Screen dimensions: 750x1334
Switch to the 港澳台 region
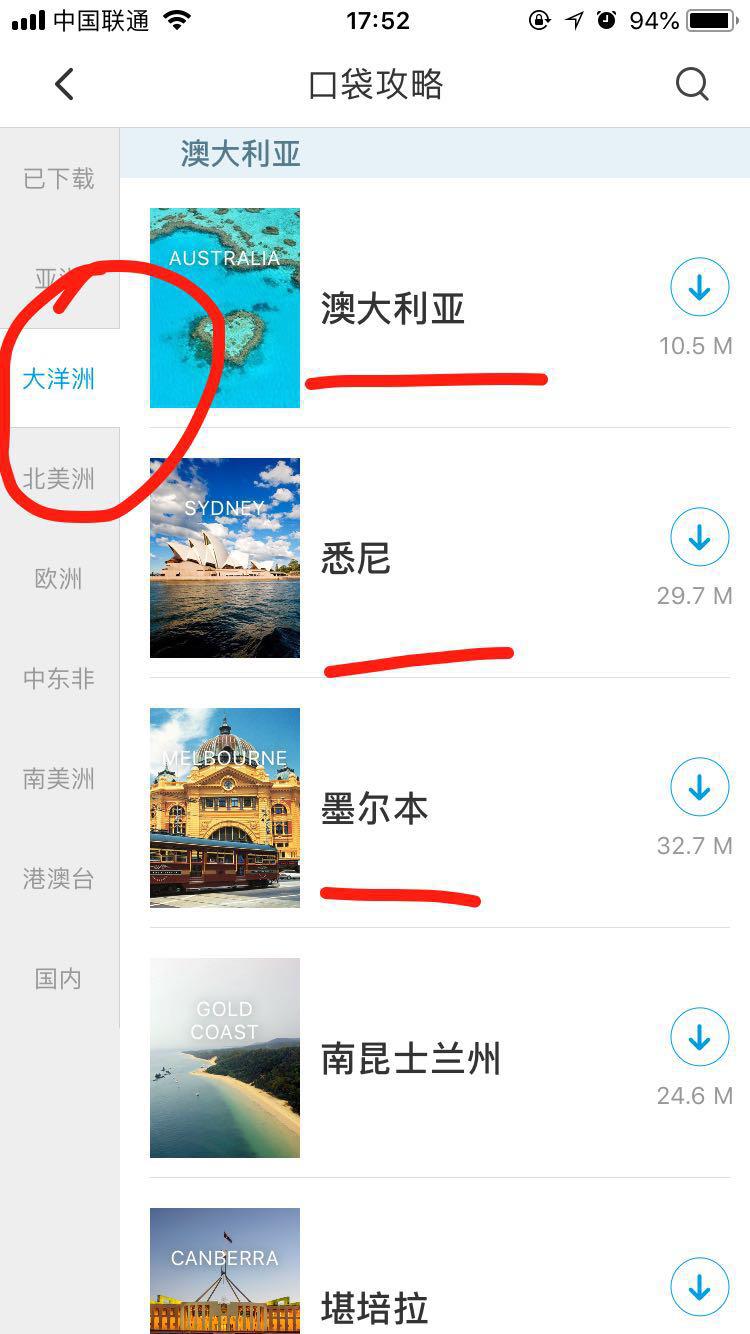coord(58,879)
